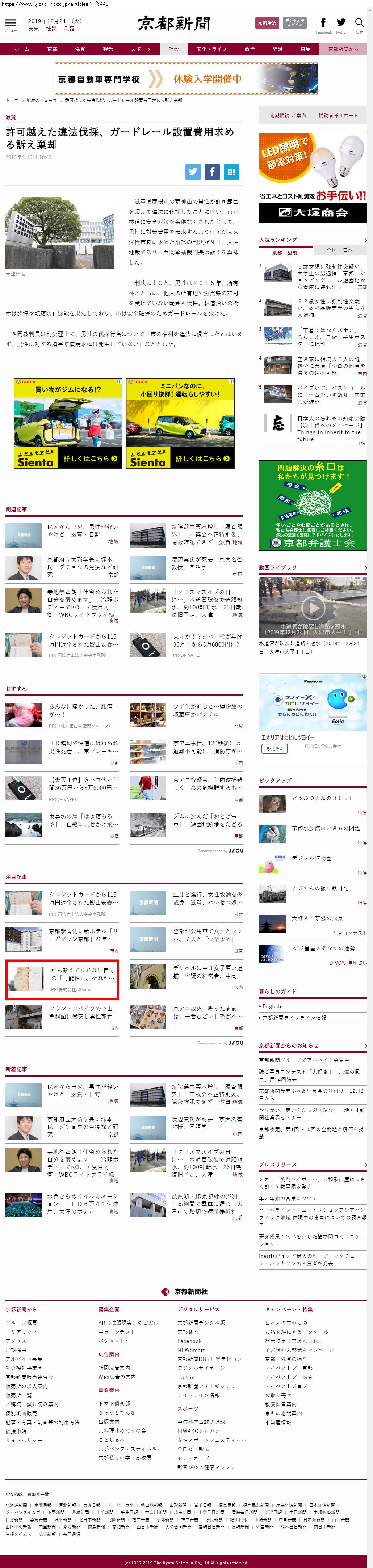Image resolution: width=373 pixels, height=1568 pixels.
Task: Open the hamburger menu
Action: pyautogui.click(x=11, y=24)
